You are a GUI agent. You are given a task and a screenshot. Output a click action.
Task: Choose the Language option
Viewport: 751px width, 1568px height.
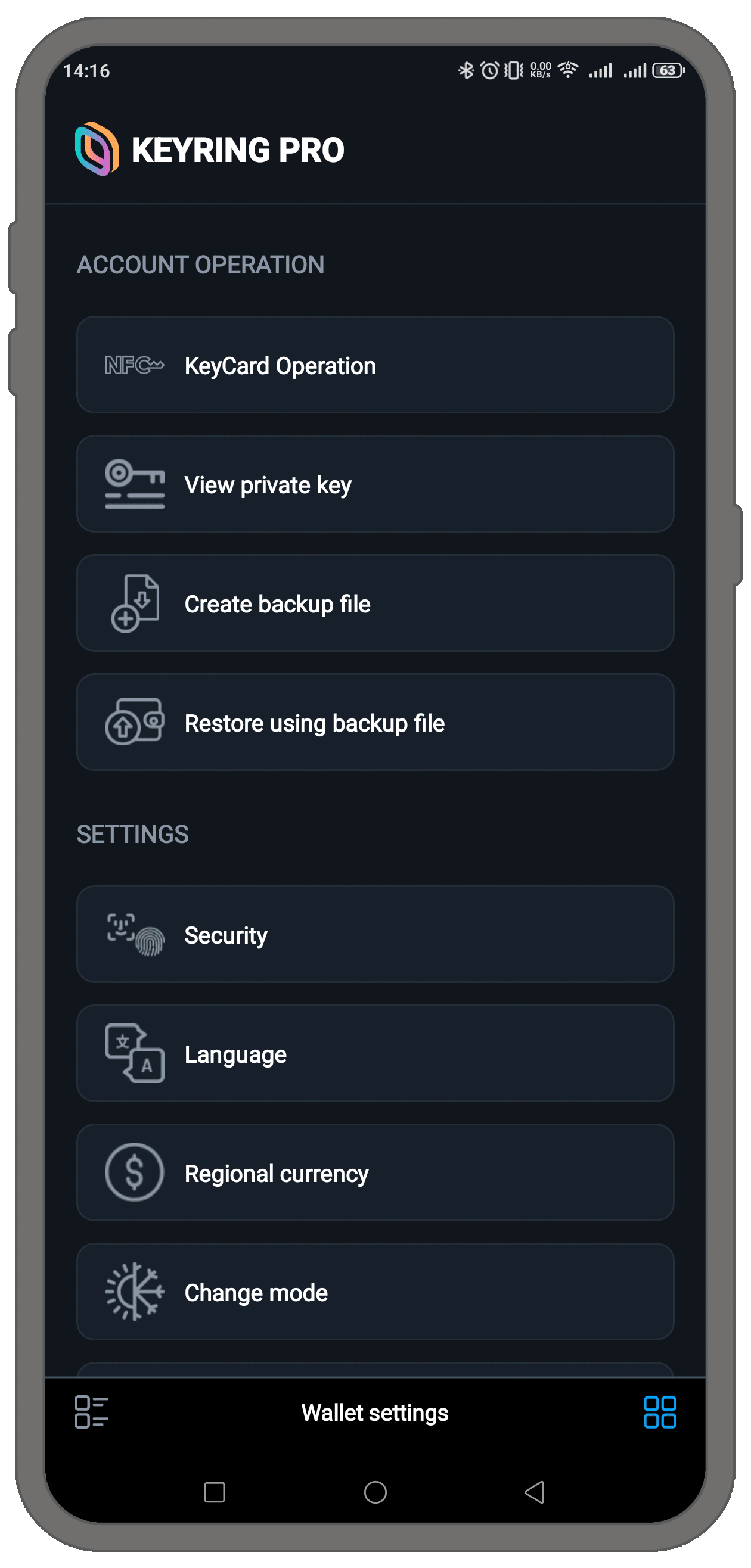374,1054
